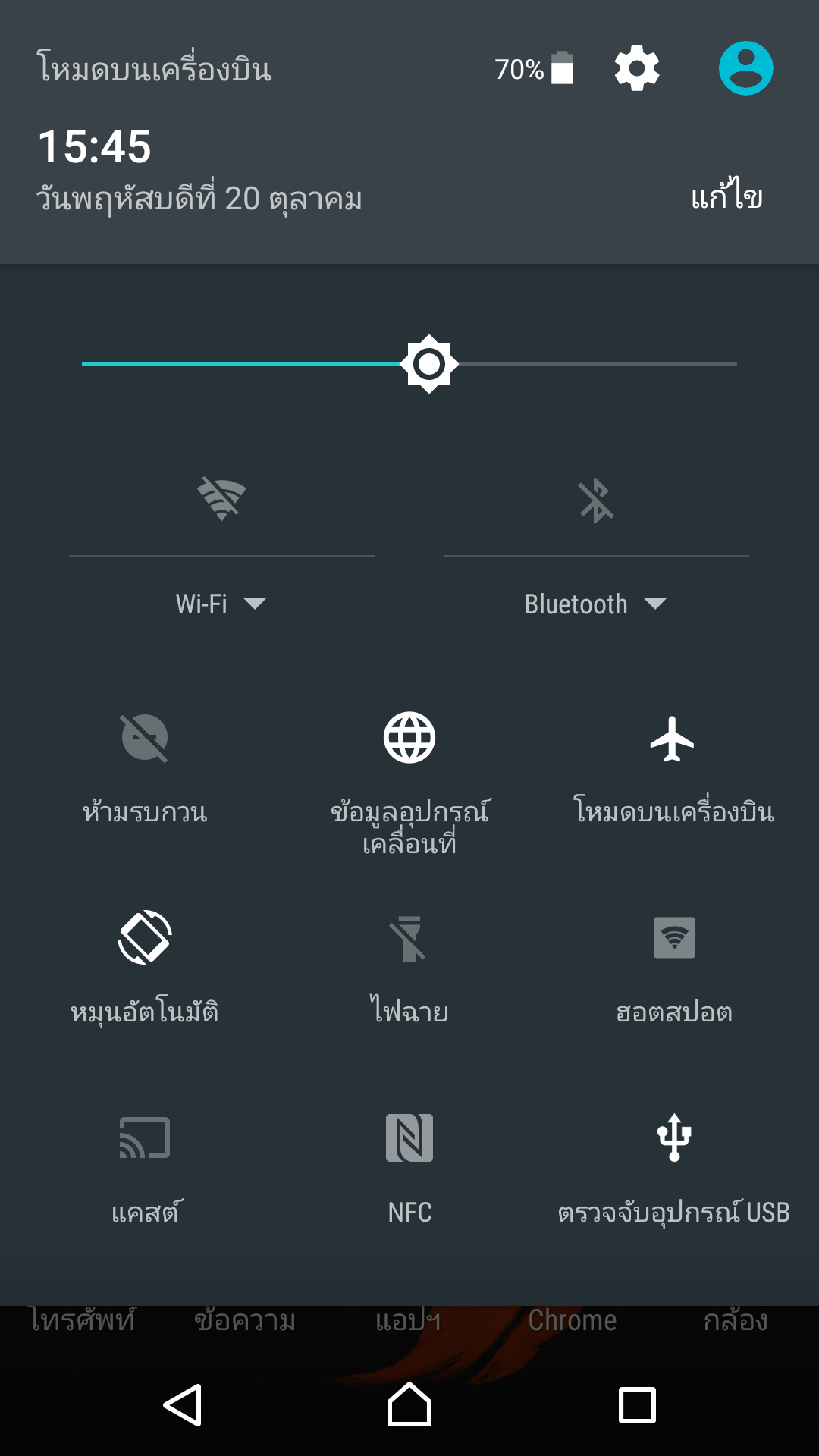Screen dimensions: 819x1456
Task: Expand the Bluetooth dropdown
Action: [596, 604]
